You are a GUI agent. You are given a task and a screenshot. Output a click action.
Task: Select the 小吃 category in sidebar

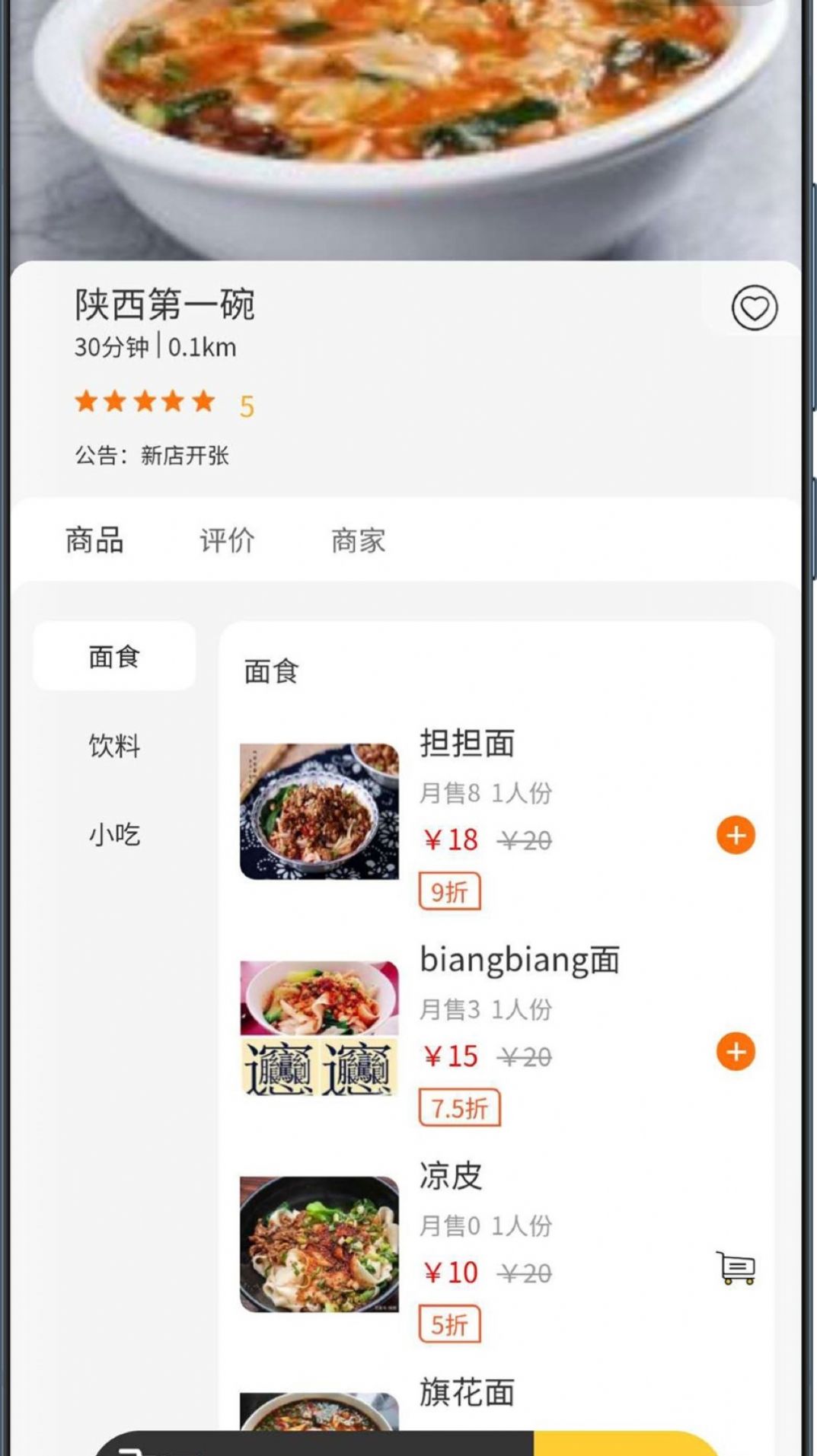pos(114,835)
